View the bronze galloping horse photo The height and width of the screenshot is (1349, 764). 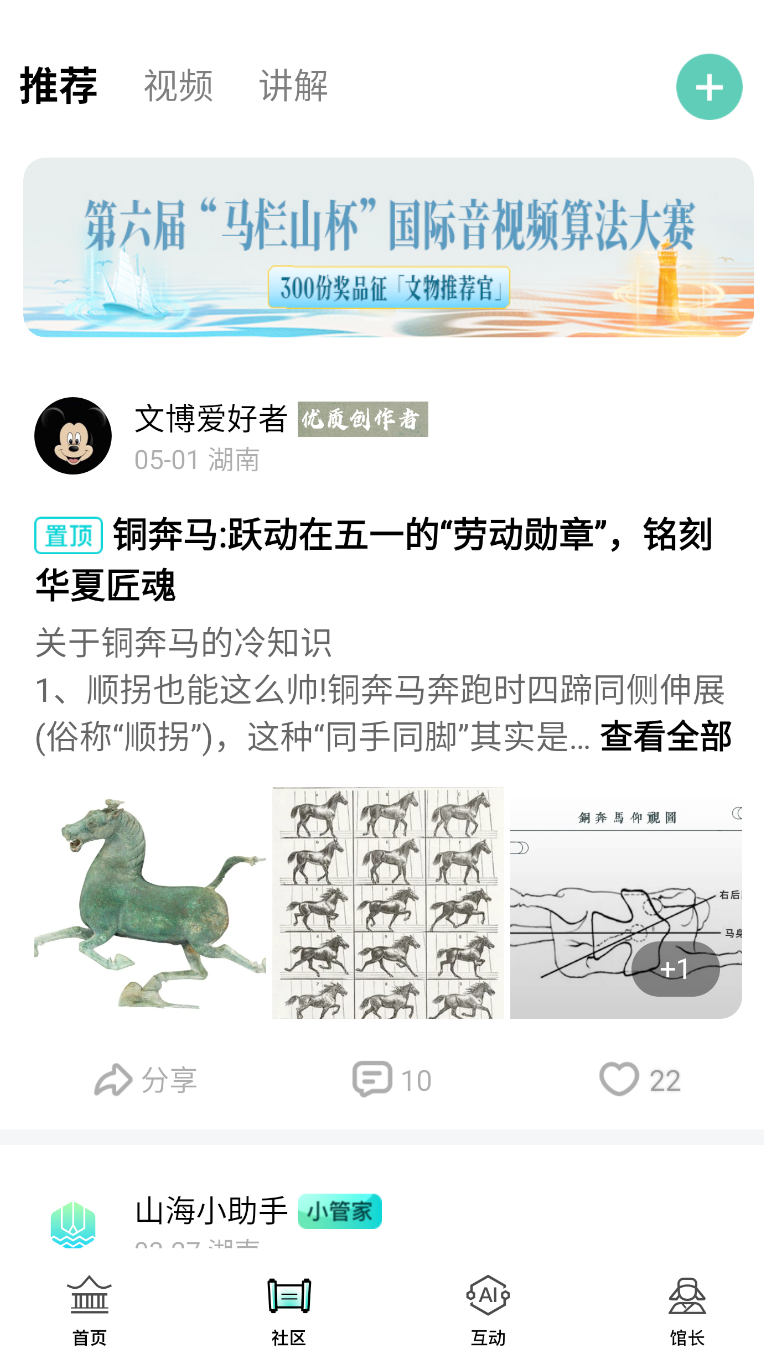(x=150, y=903)
